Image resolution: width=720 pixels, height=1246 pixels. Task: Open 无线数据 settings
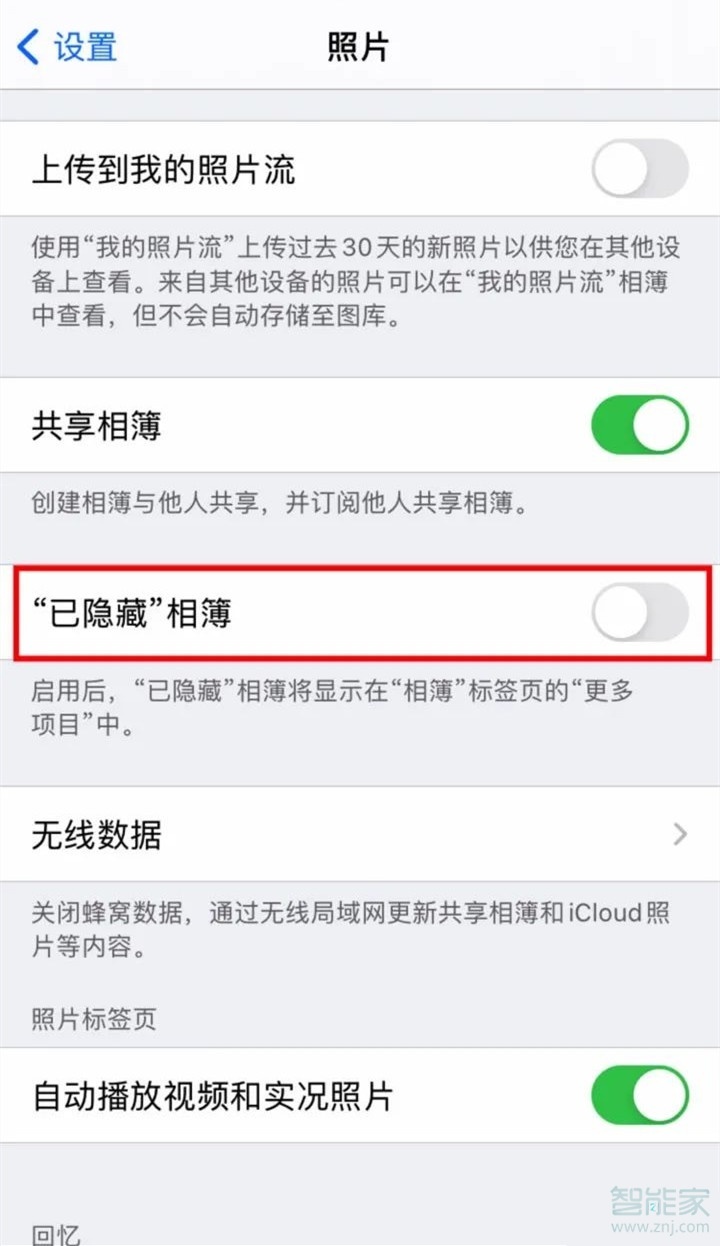coord(360,834)
